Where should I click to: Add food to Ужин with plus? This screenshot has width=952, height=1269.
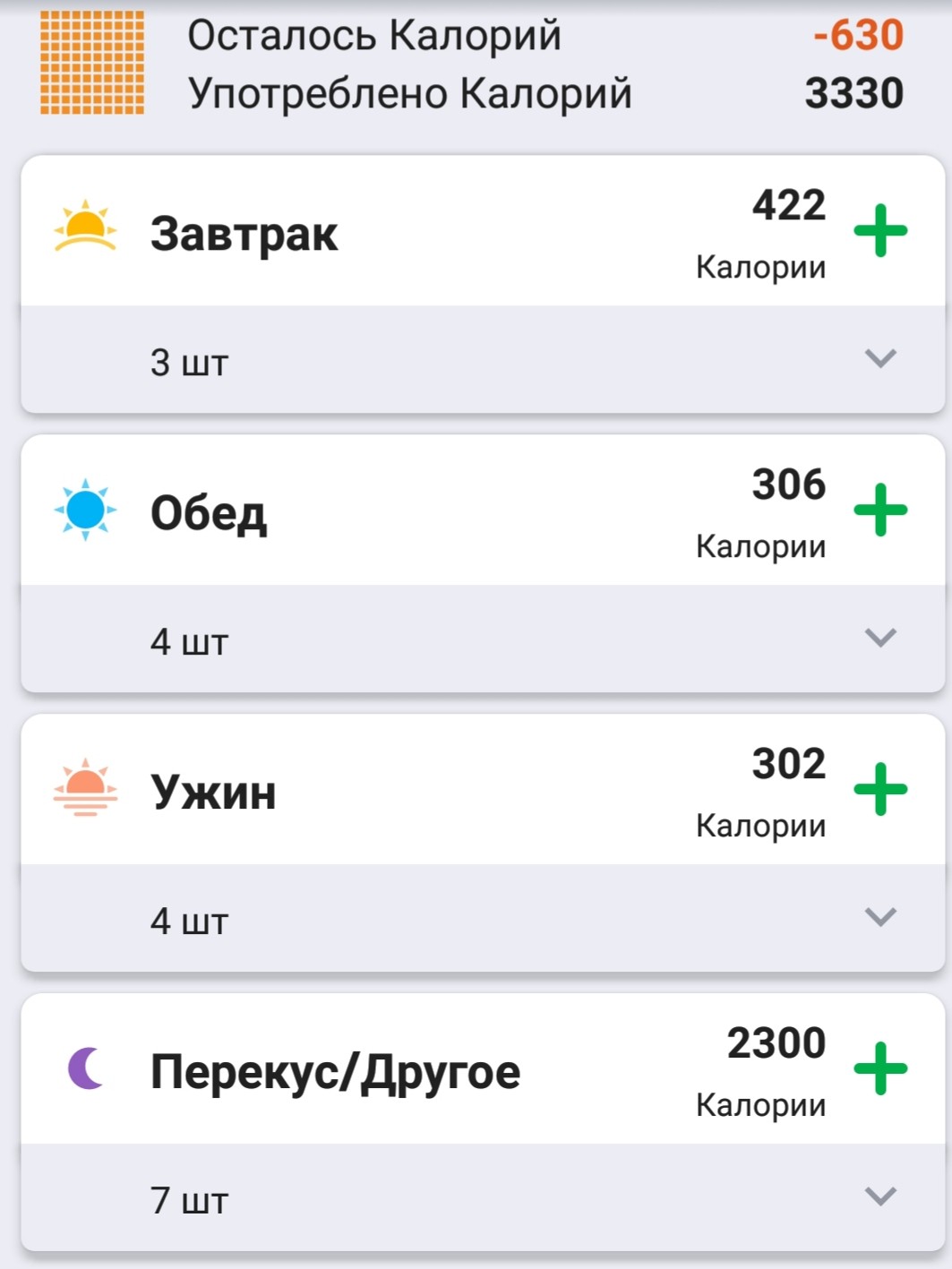pos(880,790)
